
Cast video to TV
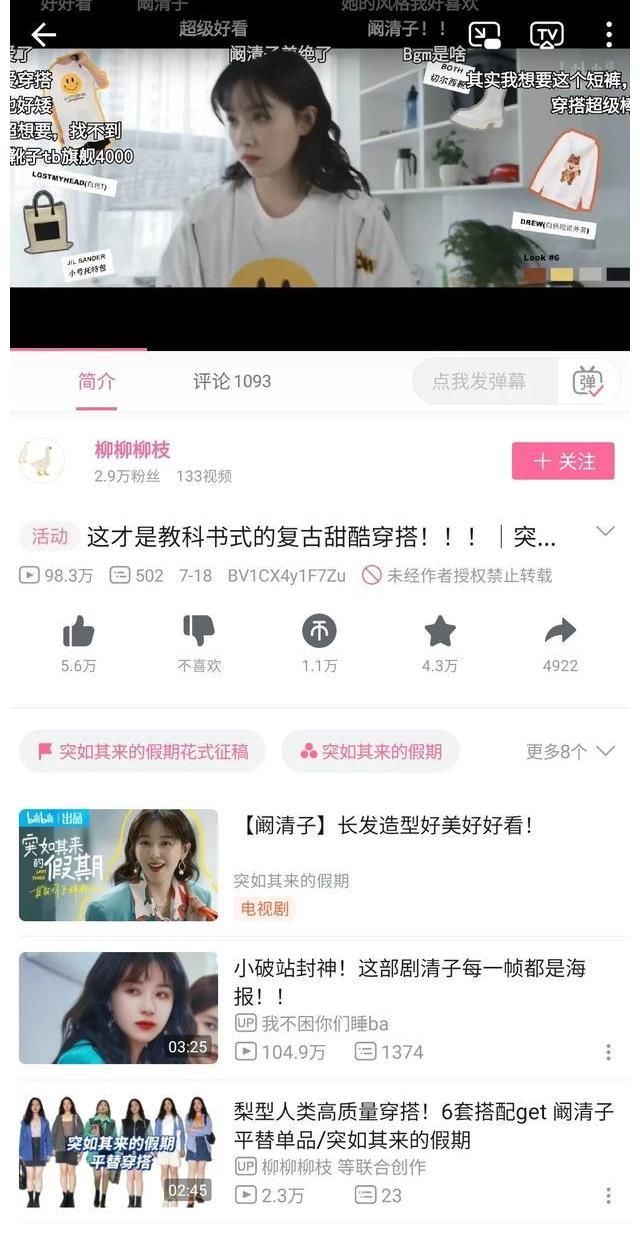point(546,35)
